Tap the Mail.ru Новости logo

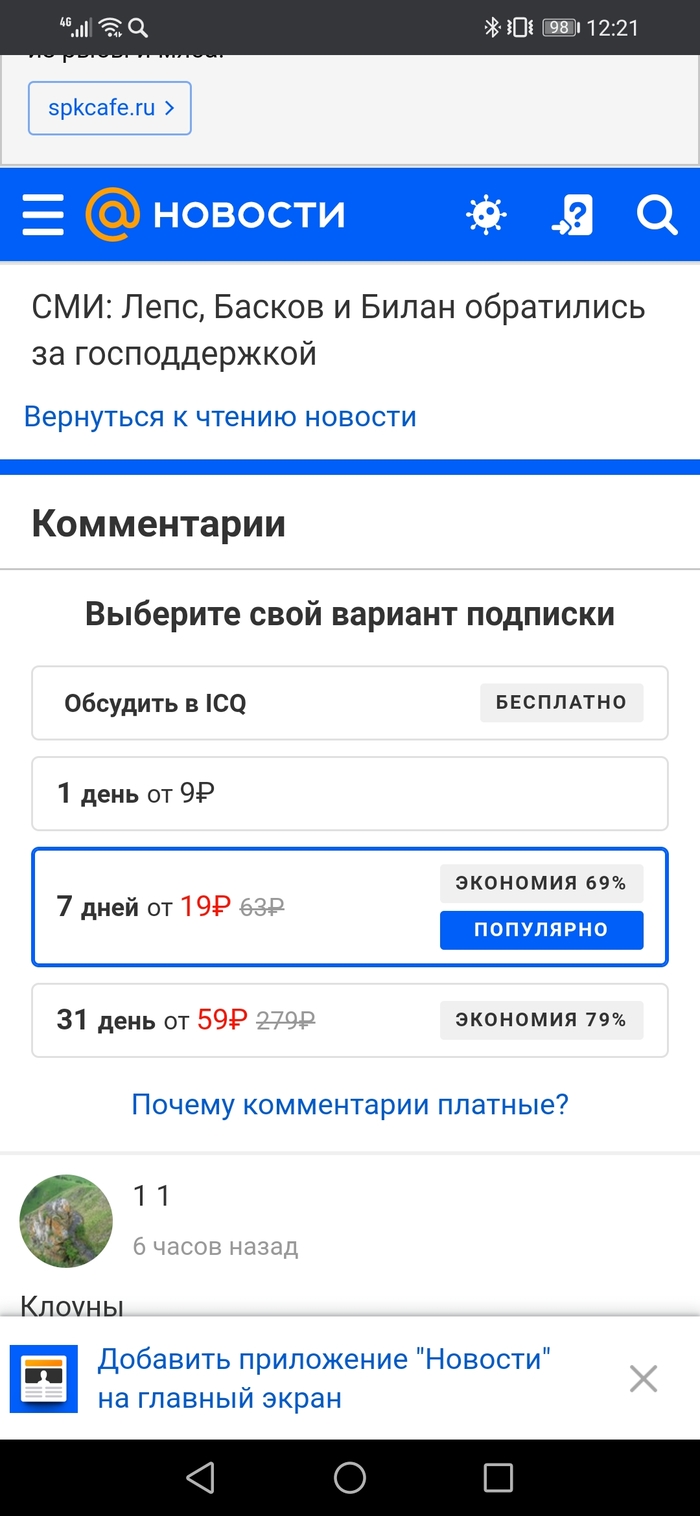pyautogui.click(x=216, y=215)
